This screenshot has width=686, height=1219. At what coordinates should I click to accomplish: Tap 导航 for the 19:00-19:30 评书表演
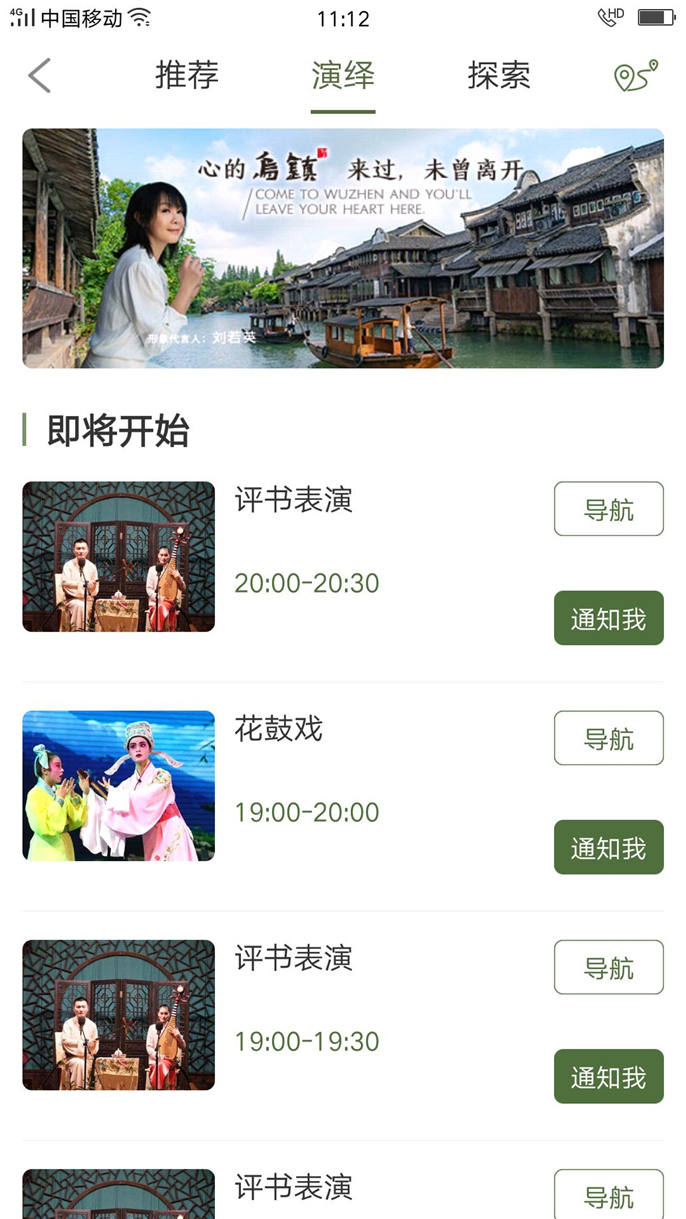pyautogui.click(x=608, y=967)
